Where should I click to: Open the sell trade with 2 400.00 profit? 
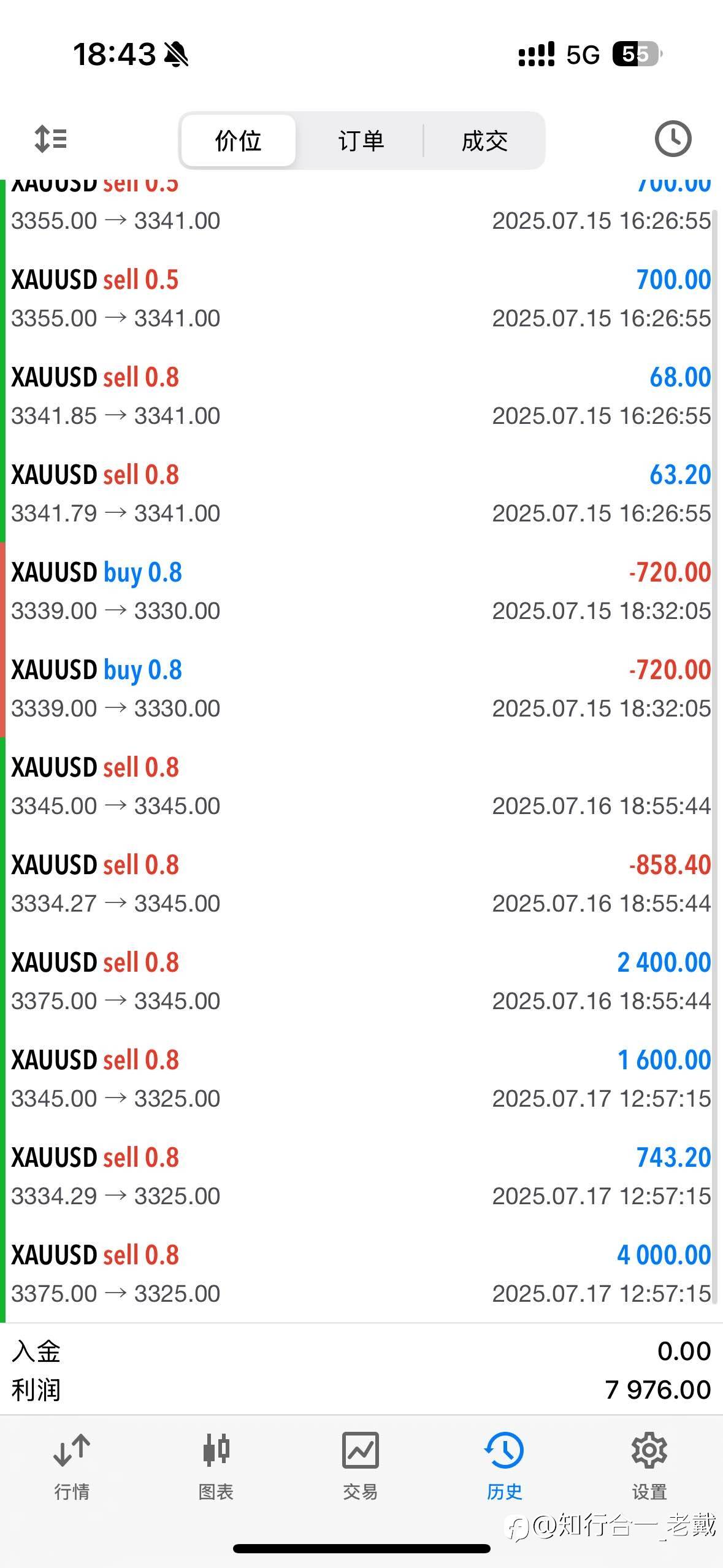pos(361,981)
